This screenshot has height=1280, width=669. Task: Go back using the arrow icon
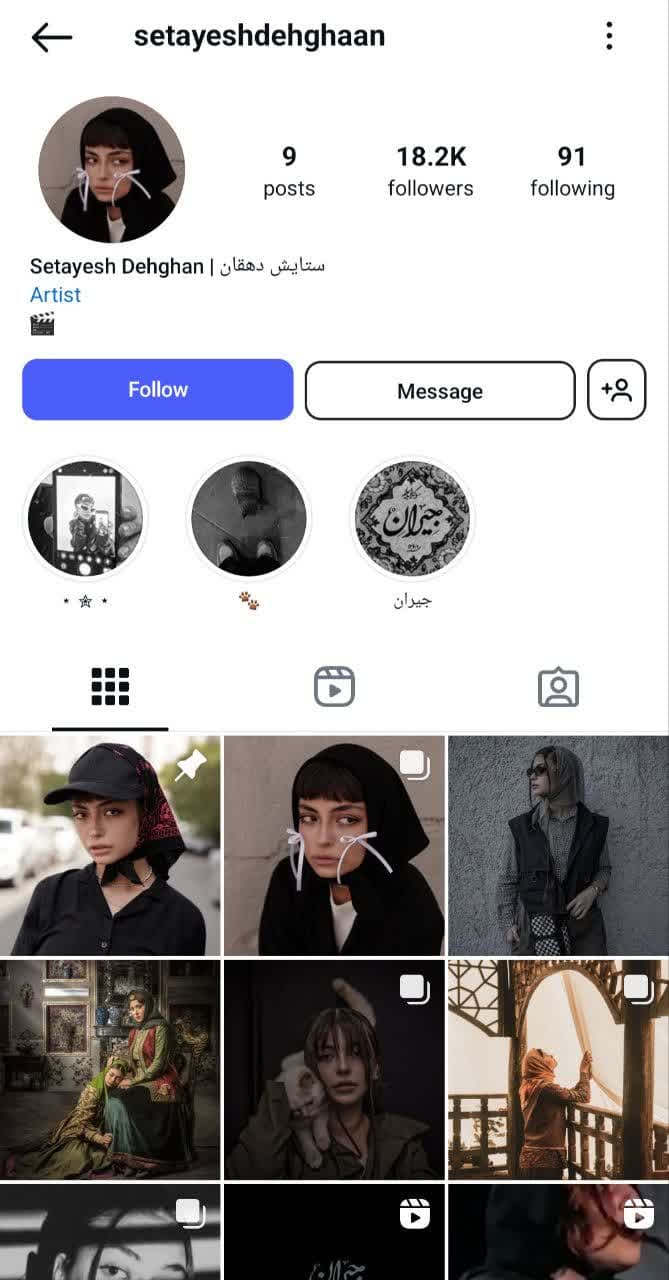52,38
